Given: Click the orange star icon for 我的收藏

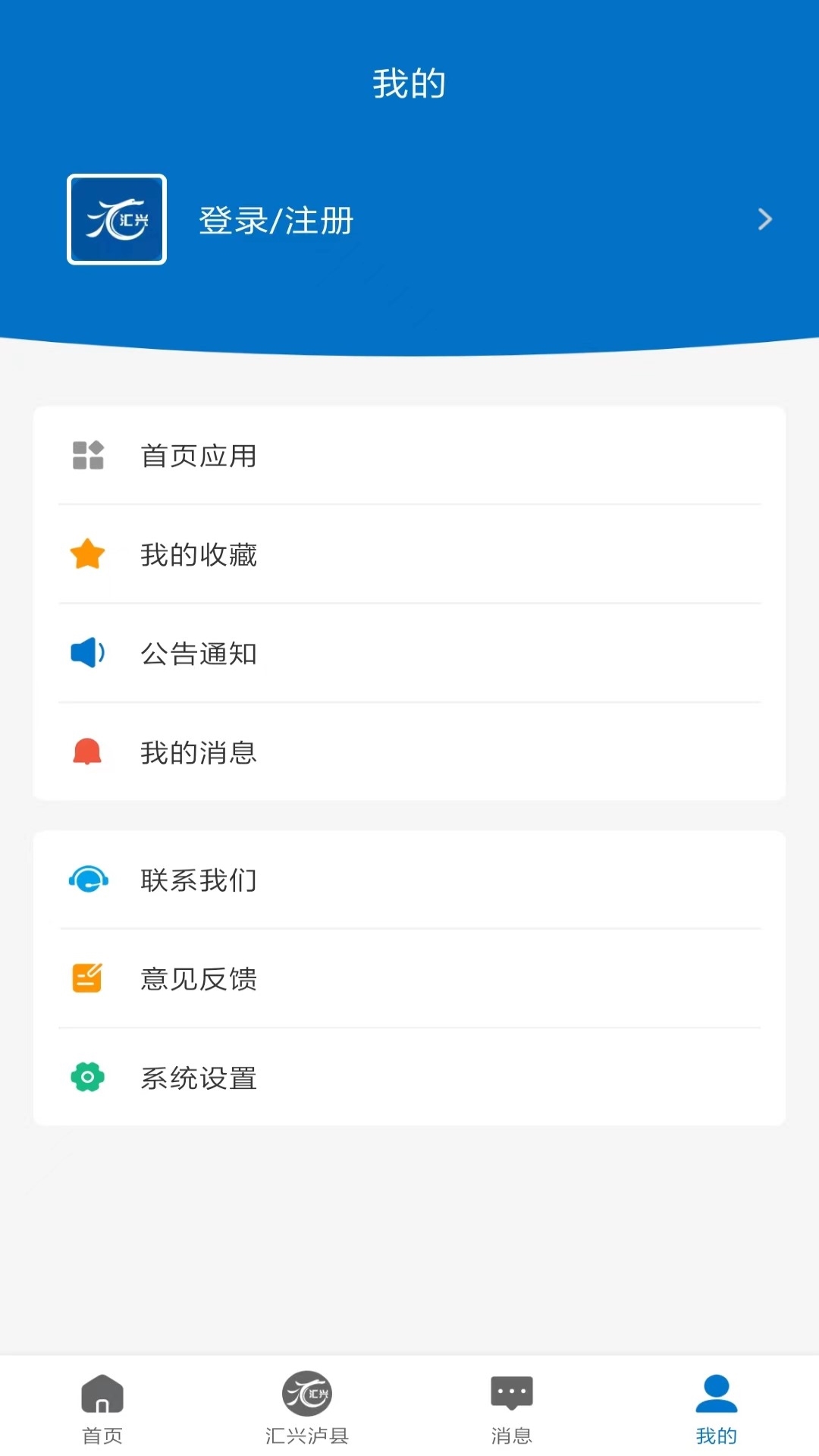Looking at the screenshot, I should [87, 554].
